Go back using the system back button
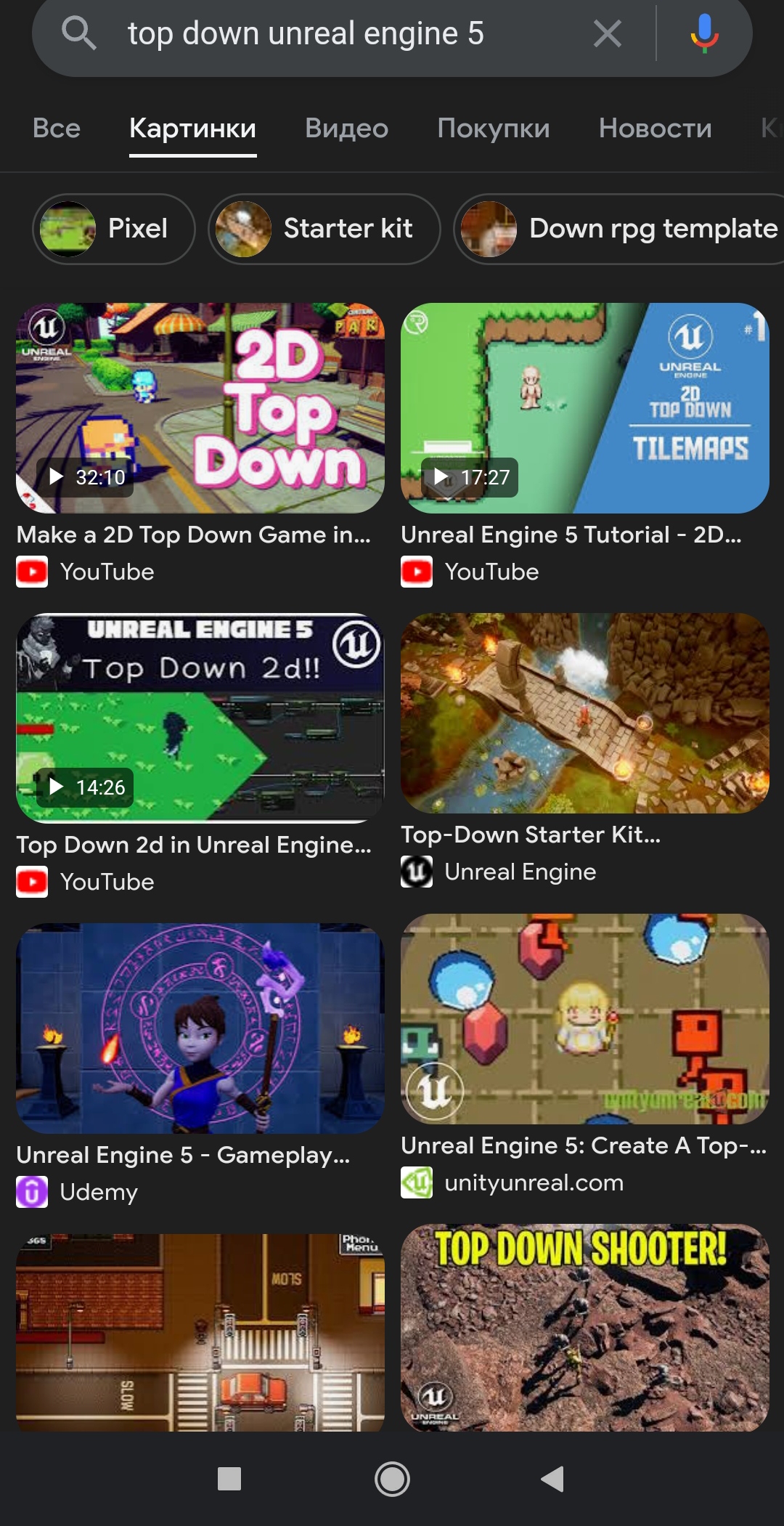Image resolution: width=784 pixels, height=1526 pixels. [x=552, y=1479]
